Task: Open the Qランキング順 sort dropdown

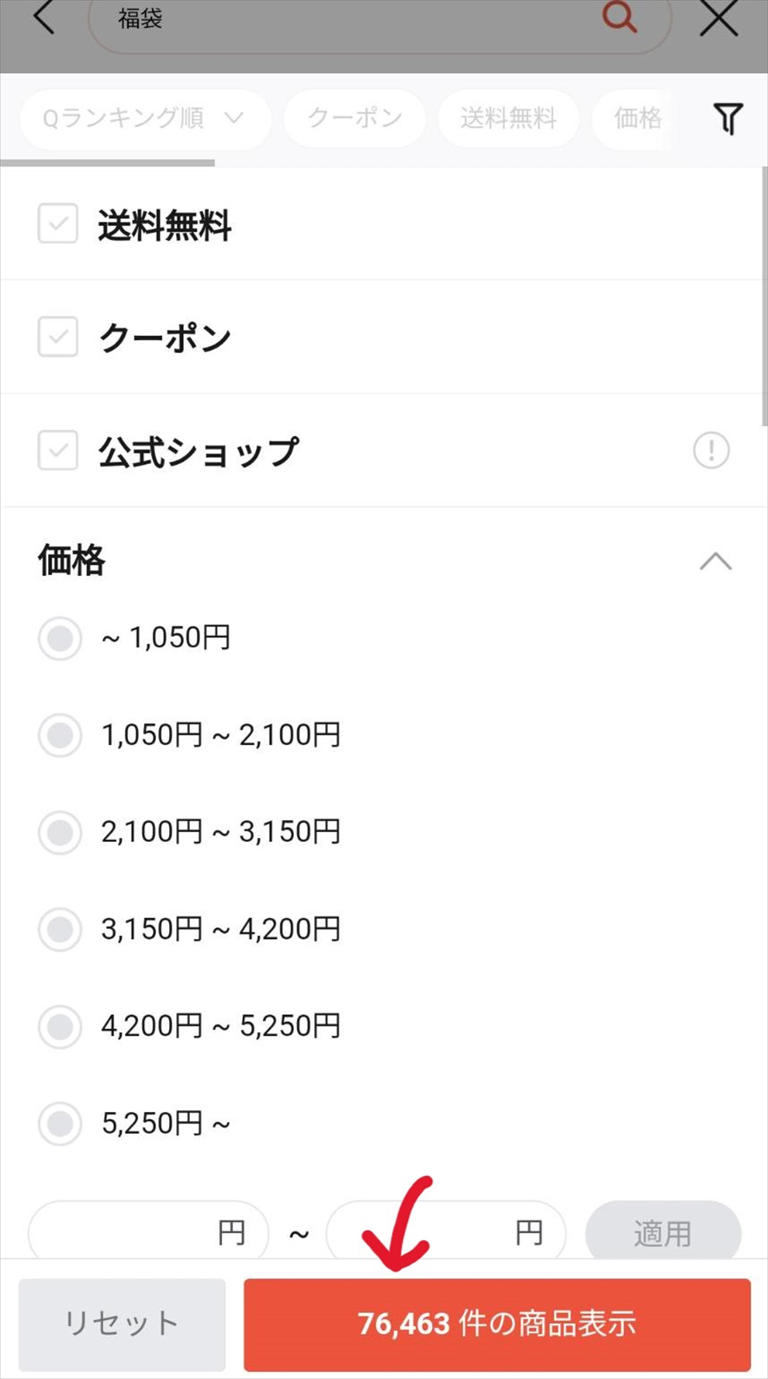Action: (144, 119)
